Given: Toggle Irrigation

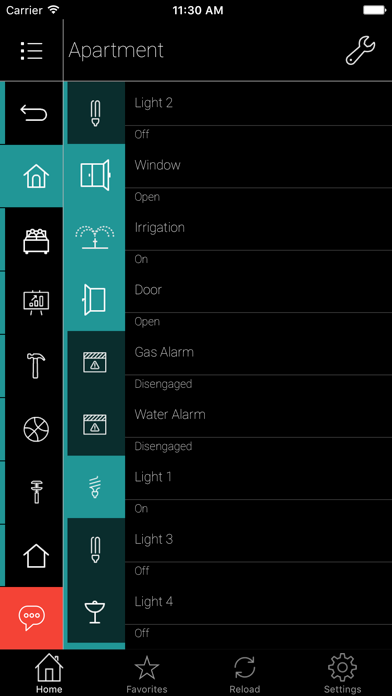Looking at the screenshot, I should point(230,237).
